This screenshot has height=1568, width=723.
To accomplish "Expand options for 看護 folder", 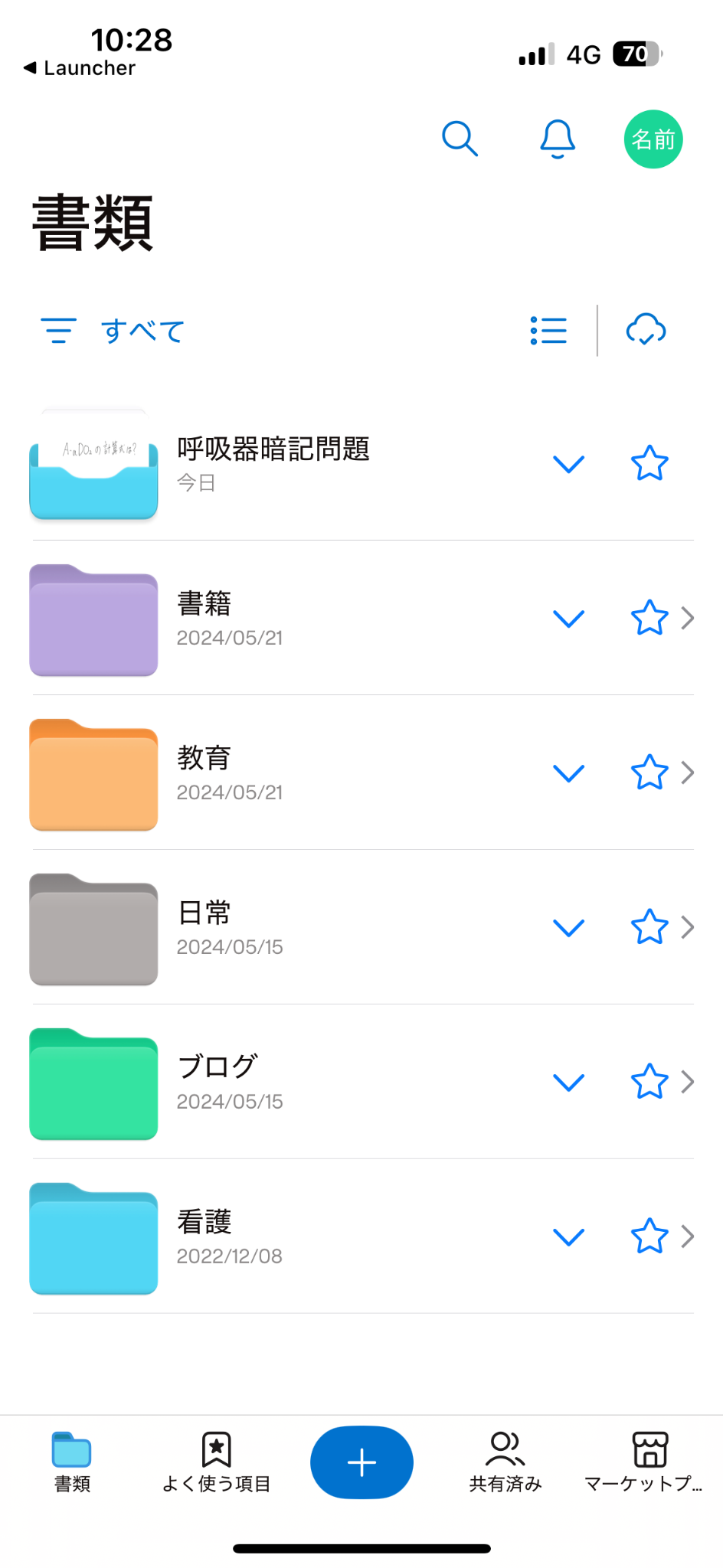I will click(x=568, y=1236).
